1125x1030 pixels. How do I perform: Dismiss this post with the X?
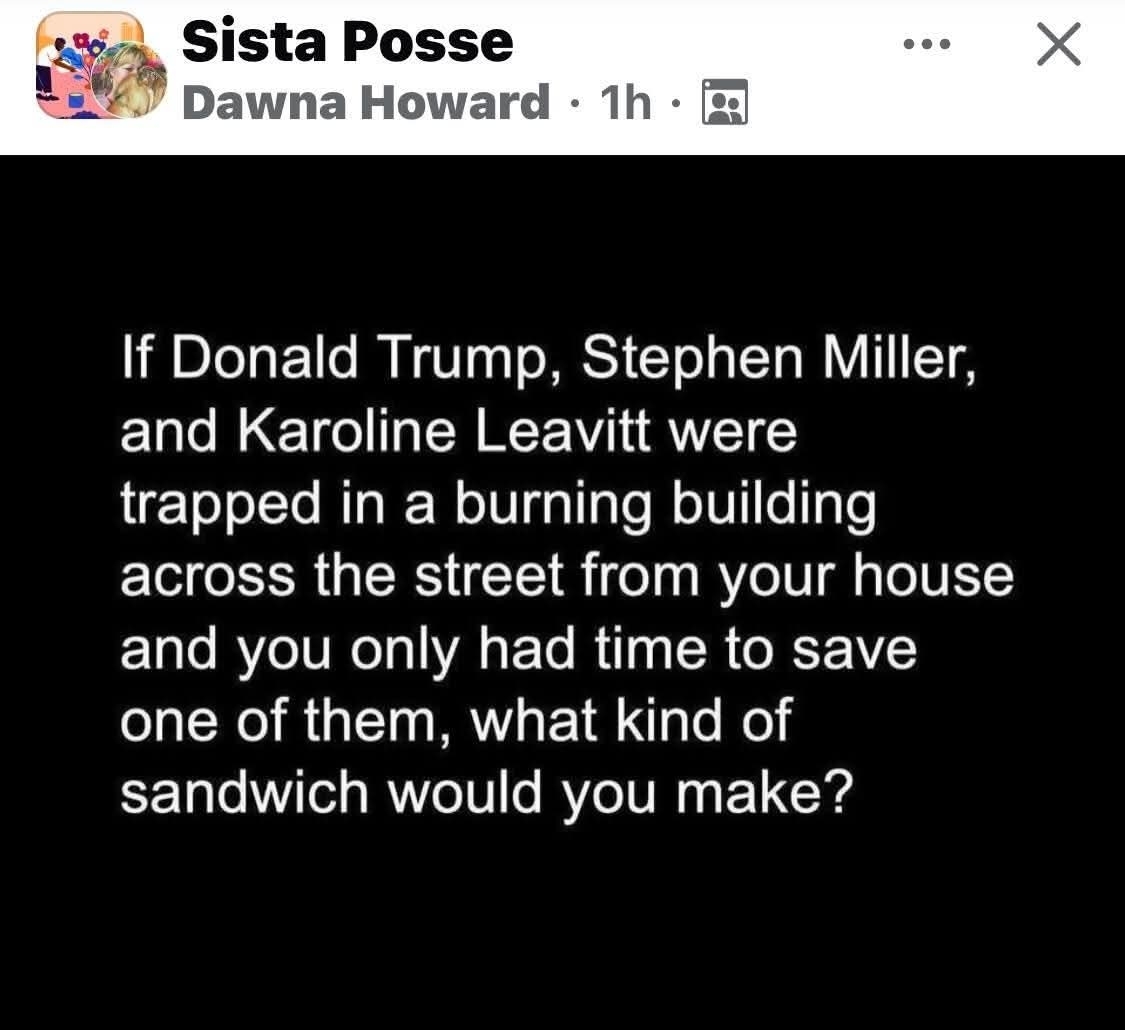(x=1059, y=46)
